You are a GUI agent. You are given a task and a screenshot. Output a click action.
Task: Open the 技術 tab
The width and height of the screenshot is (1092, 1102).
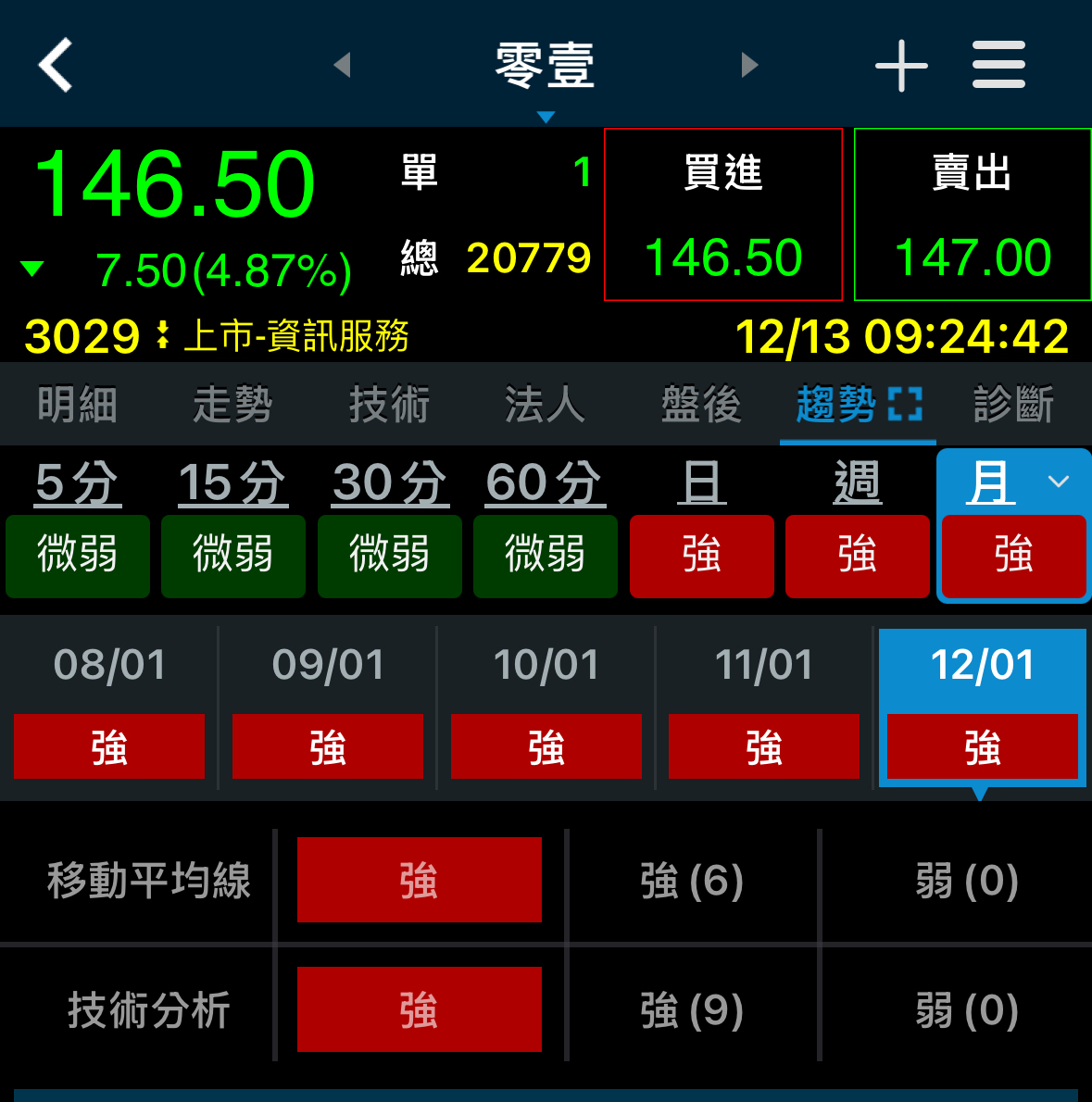(389, 405)
